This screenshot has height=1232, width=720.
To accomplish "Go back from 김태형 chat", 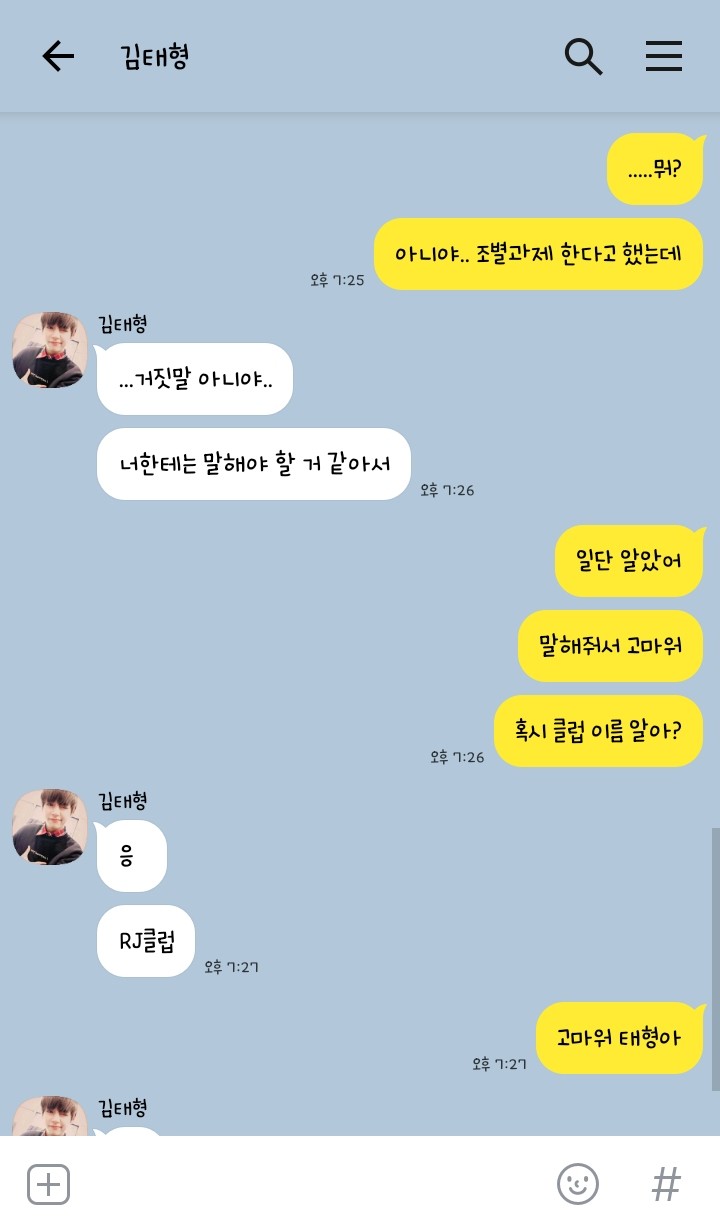I will point(58,57).
